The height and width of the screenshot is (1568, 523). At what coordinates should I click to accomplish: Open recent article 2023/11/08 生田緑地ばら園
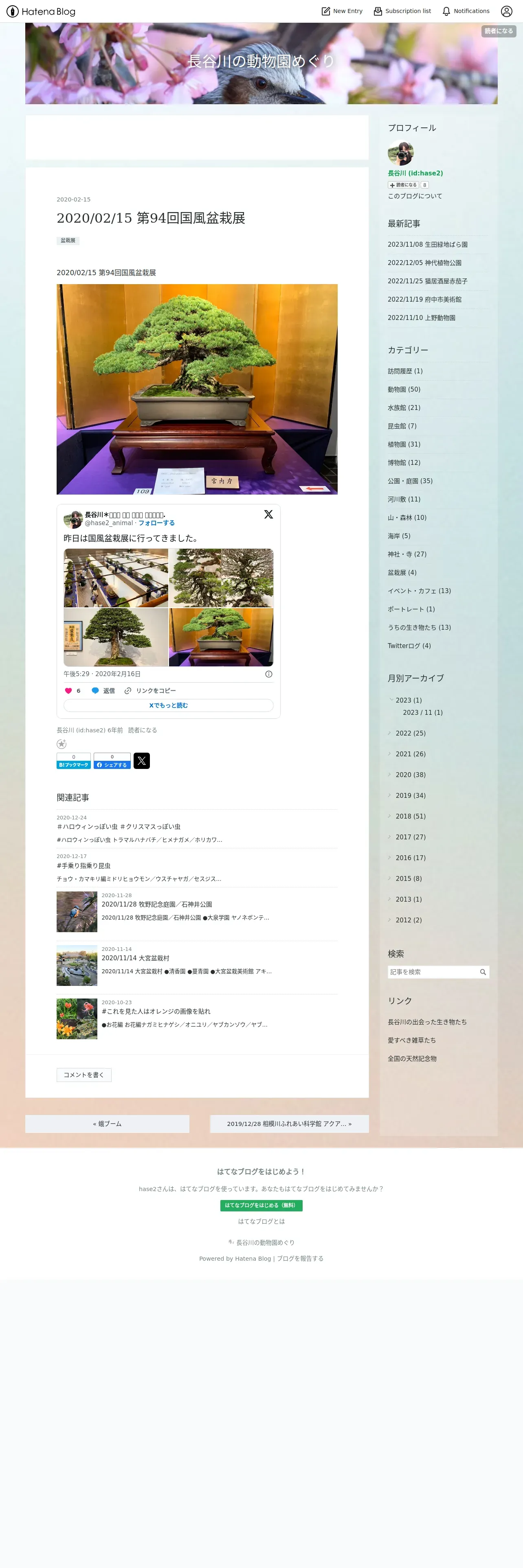tap(427, 244)
